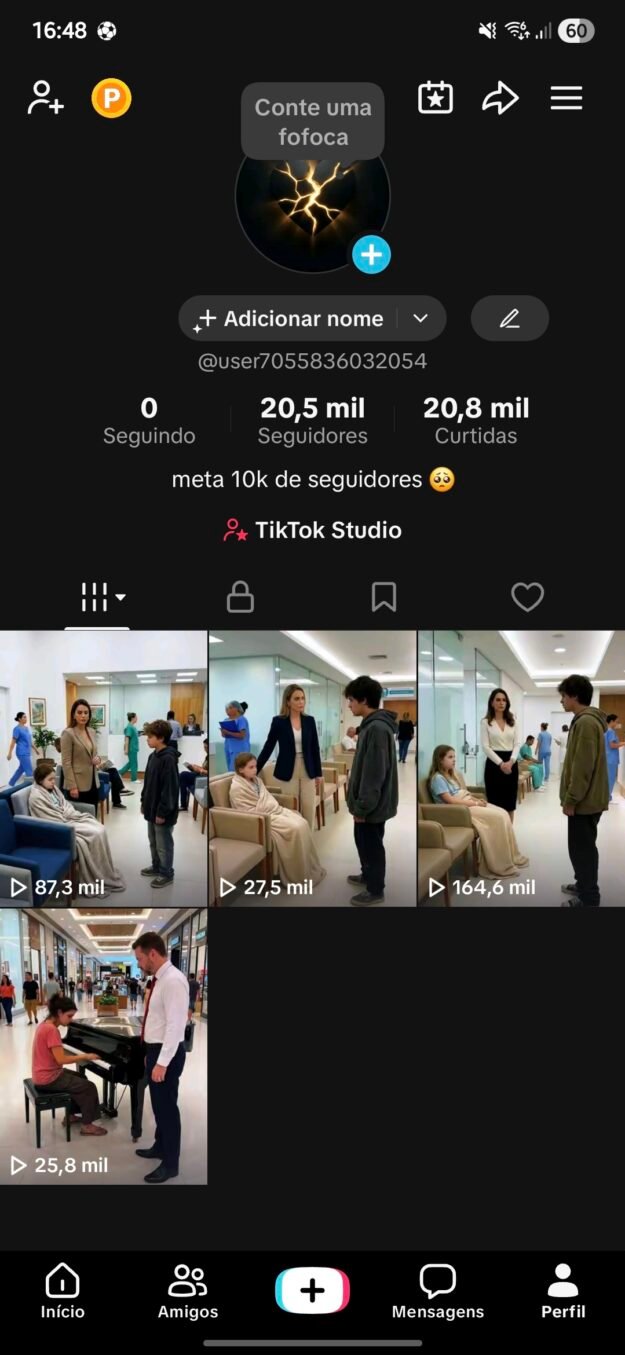
Task: Open TikTok Studio
Action: 312,530
